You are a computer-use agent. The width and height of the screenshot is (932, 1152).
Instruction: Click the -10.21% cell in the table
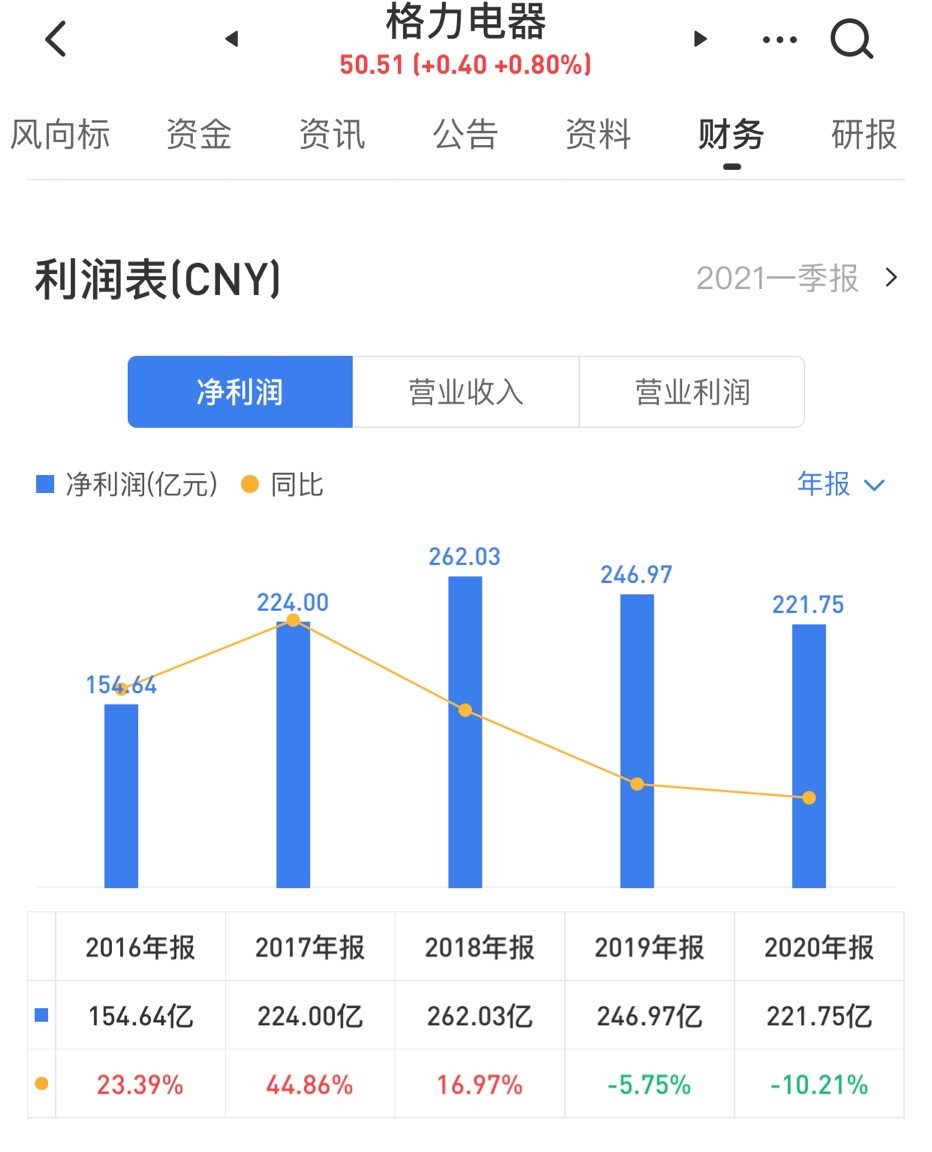point(819,1083)
